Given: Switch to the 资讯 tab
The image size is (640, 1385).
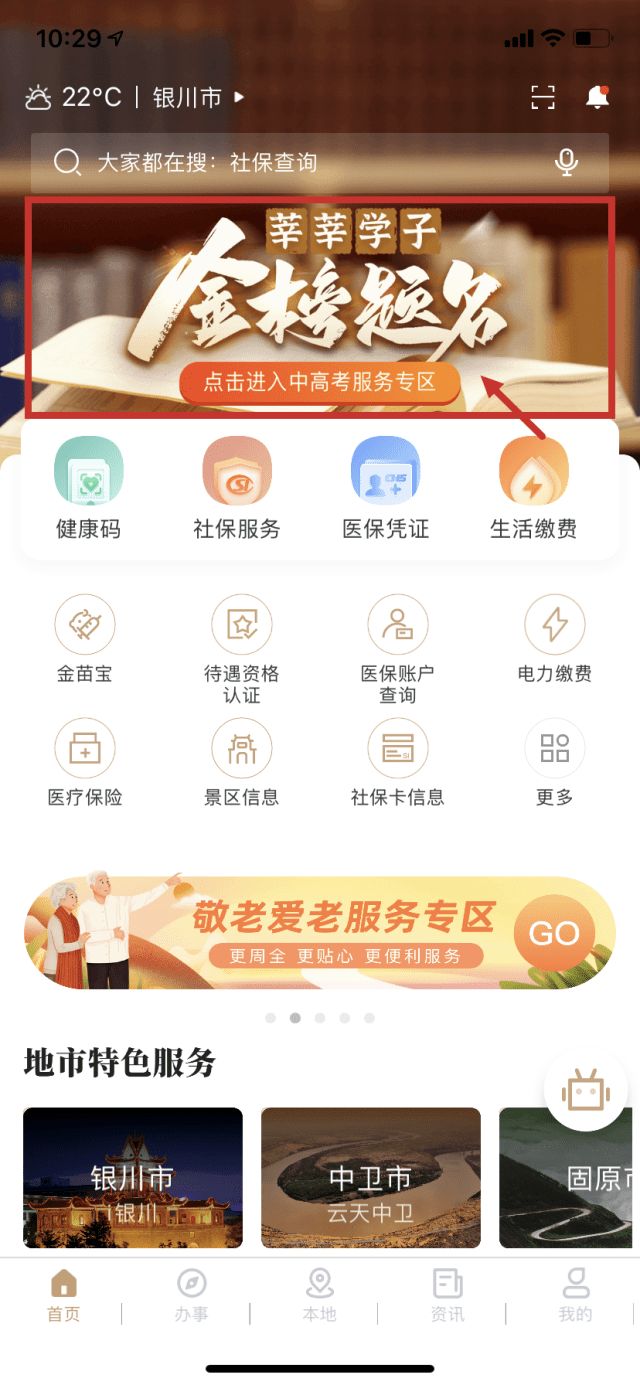Looking at the screenshot, I should [447, 1295].
